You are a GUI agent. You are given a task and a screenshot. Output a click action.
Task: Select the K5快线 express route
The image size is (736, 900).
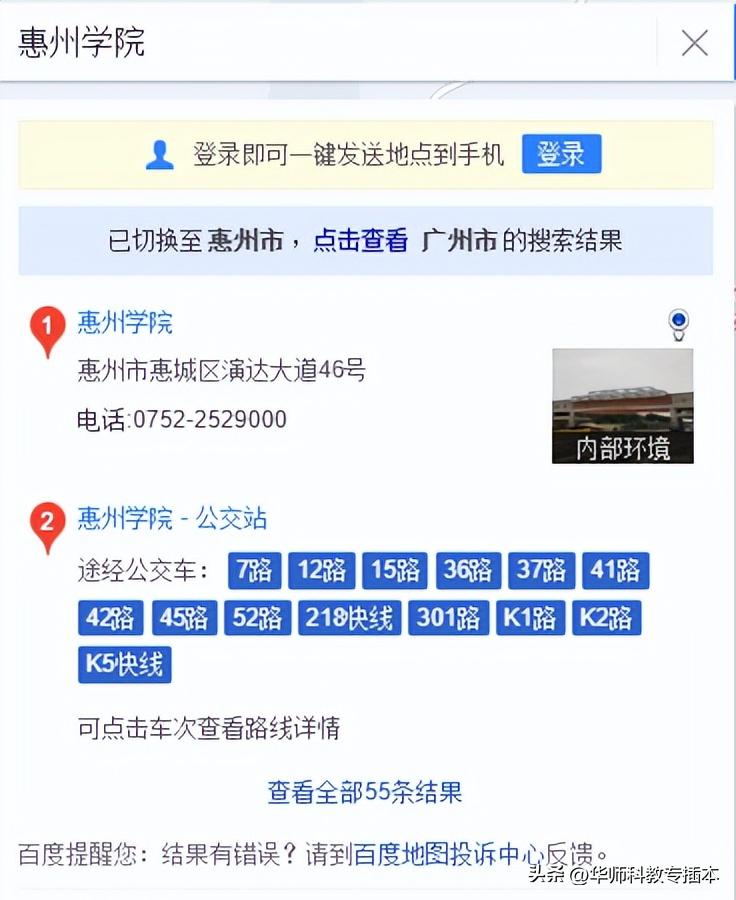(124, 665)
